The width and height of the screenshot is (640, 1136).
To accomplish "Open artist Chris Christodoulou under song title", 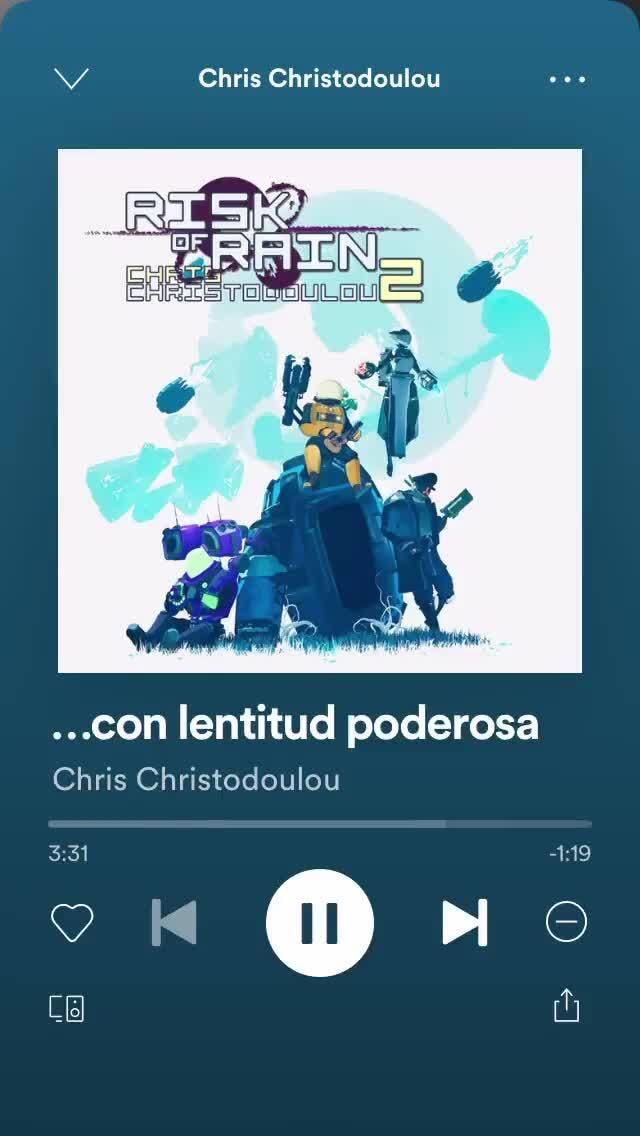I will tap(196, 779).
